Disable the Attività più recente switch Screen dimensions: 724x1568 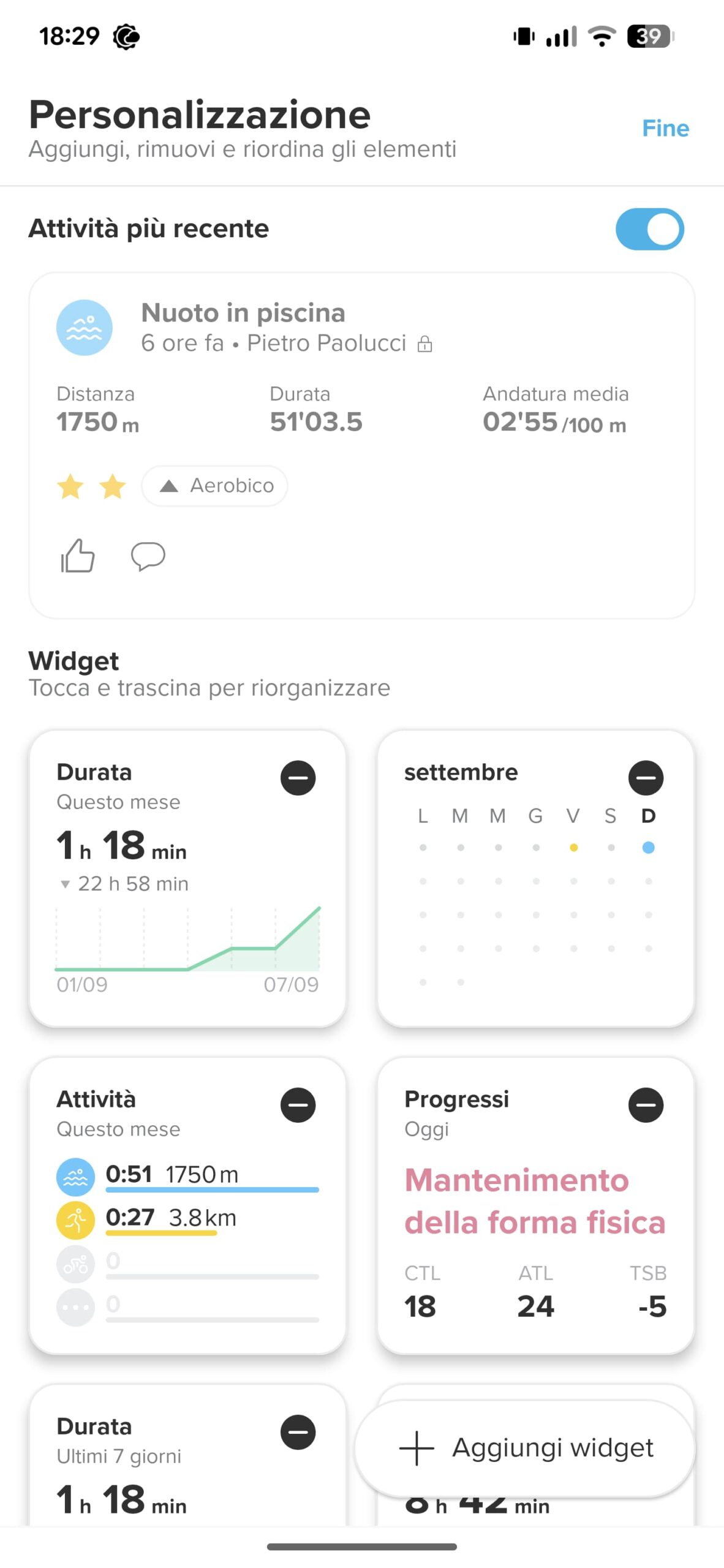[649, 230]
